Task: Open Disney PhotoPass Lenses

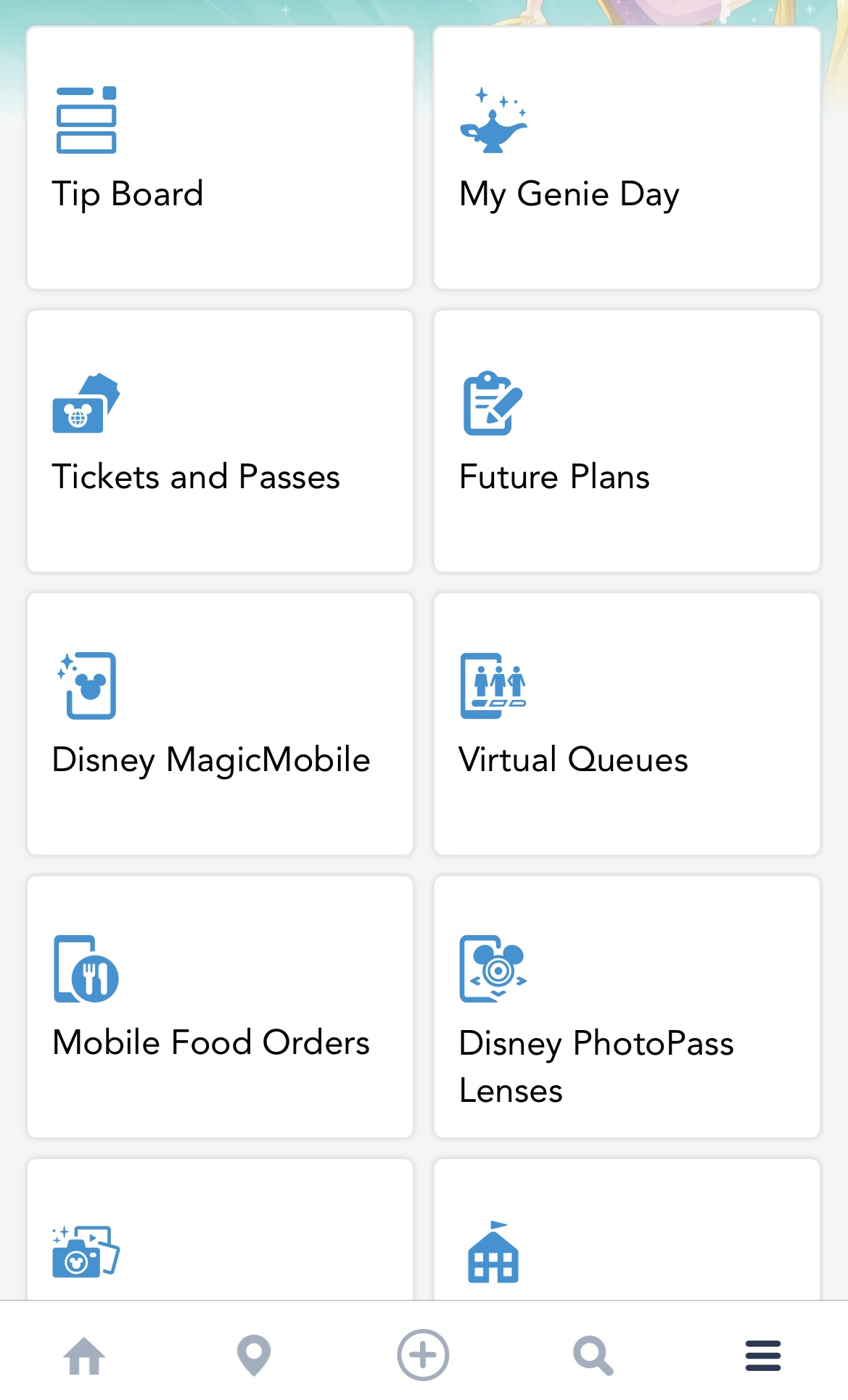Action: tap(627, 1007)
